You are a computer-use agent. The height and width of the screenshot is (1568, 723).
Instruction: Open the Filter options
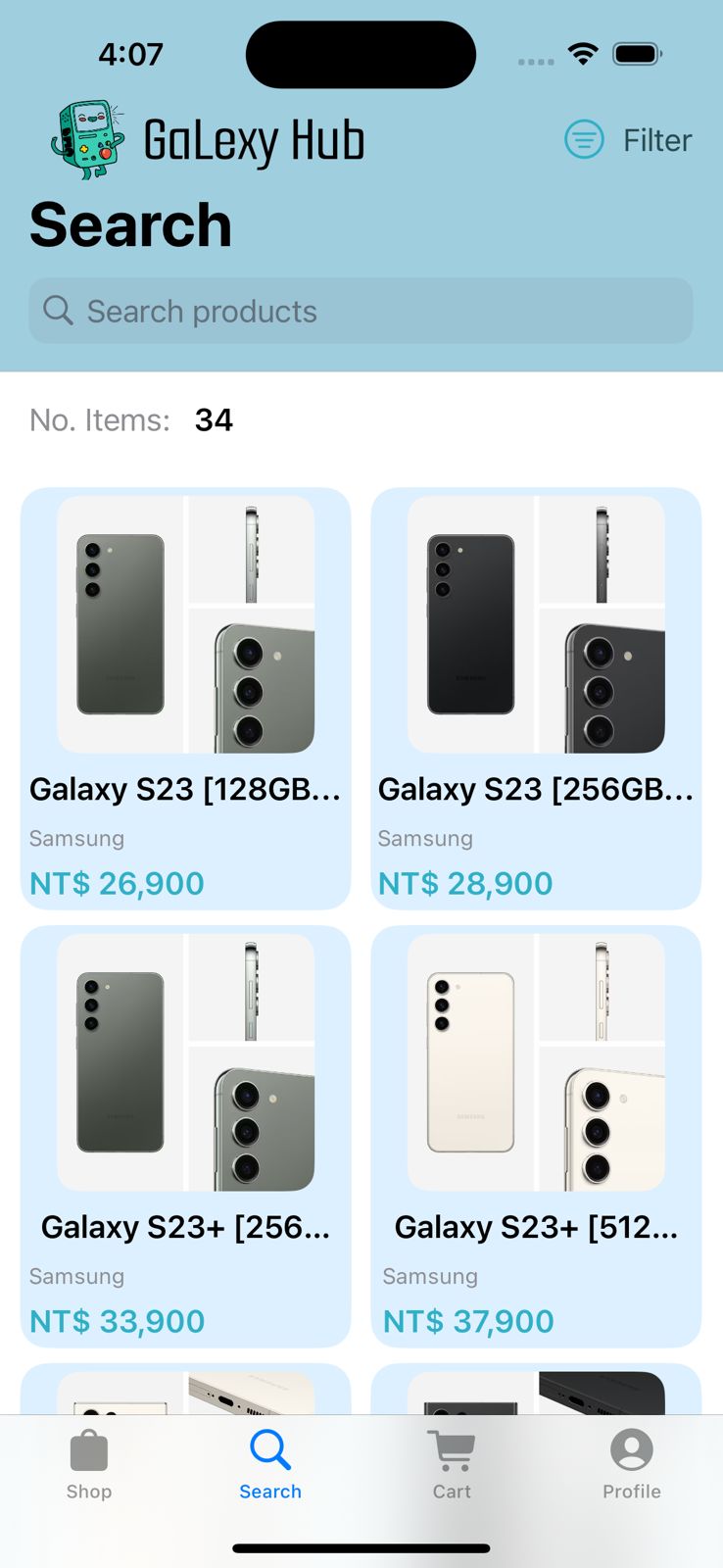[629, 140]
